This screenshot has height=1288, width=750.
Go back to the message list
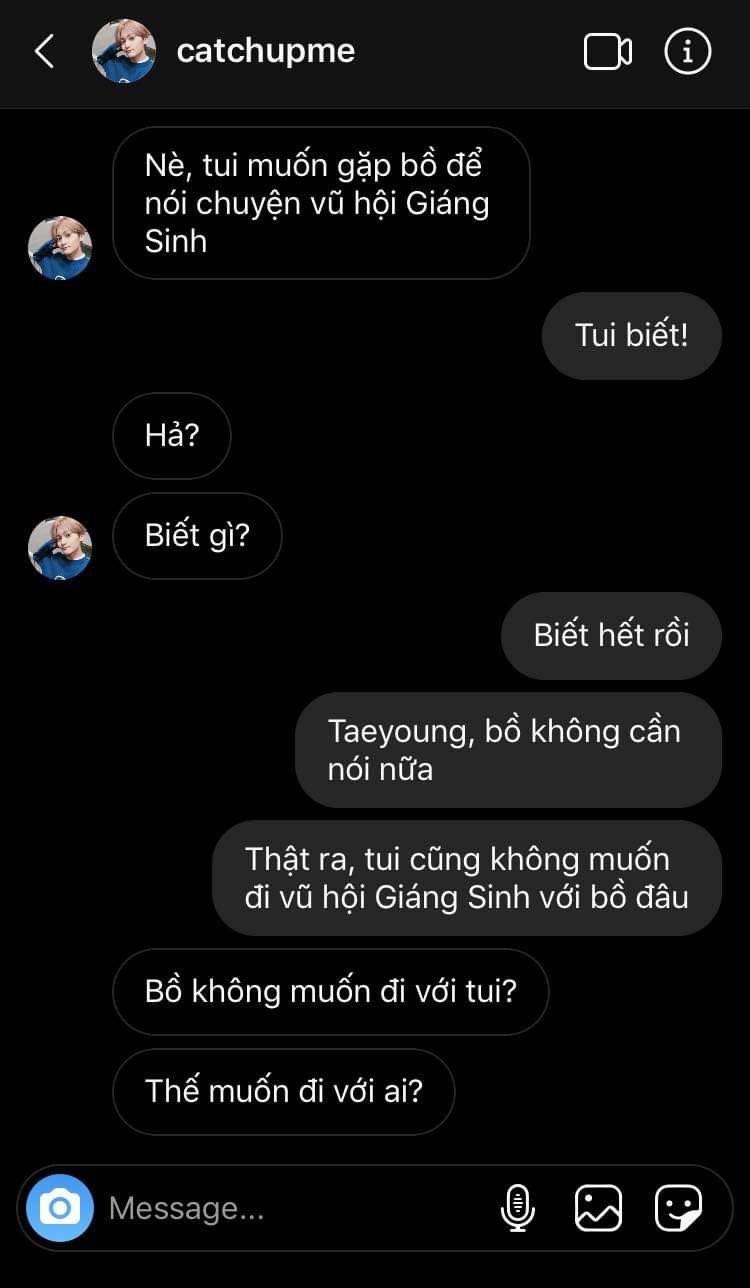point(44,52)
